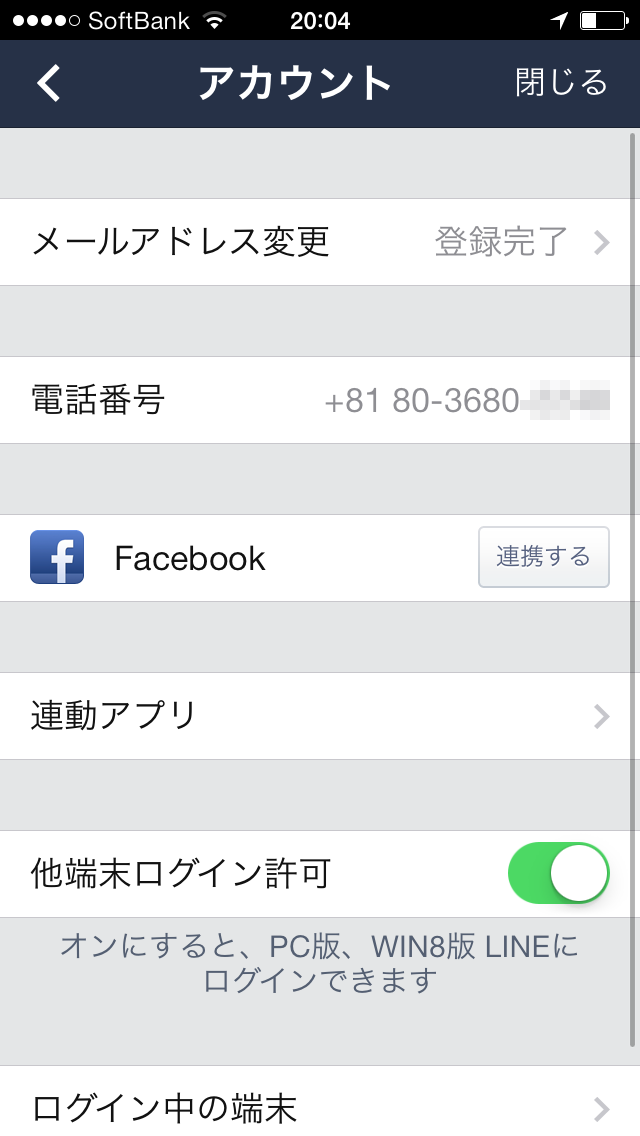Go back with the header arrow

tap(49, 83)
